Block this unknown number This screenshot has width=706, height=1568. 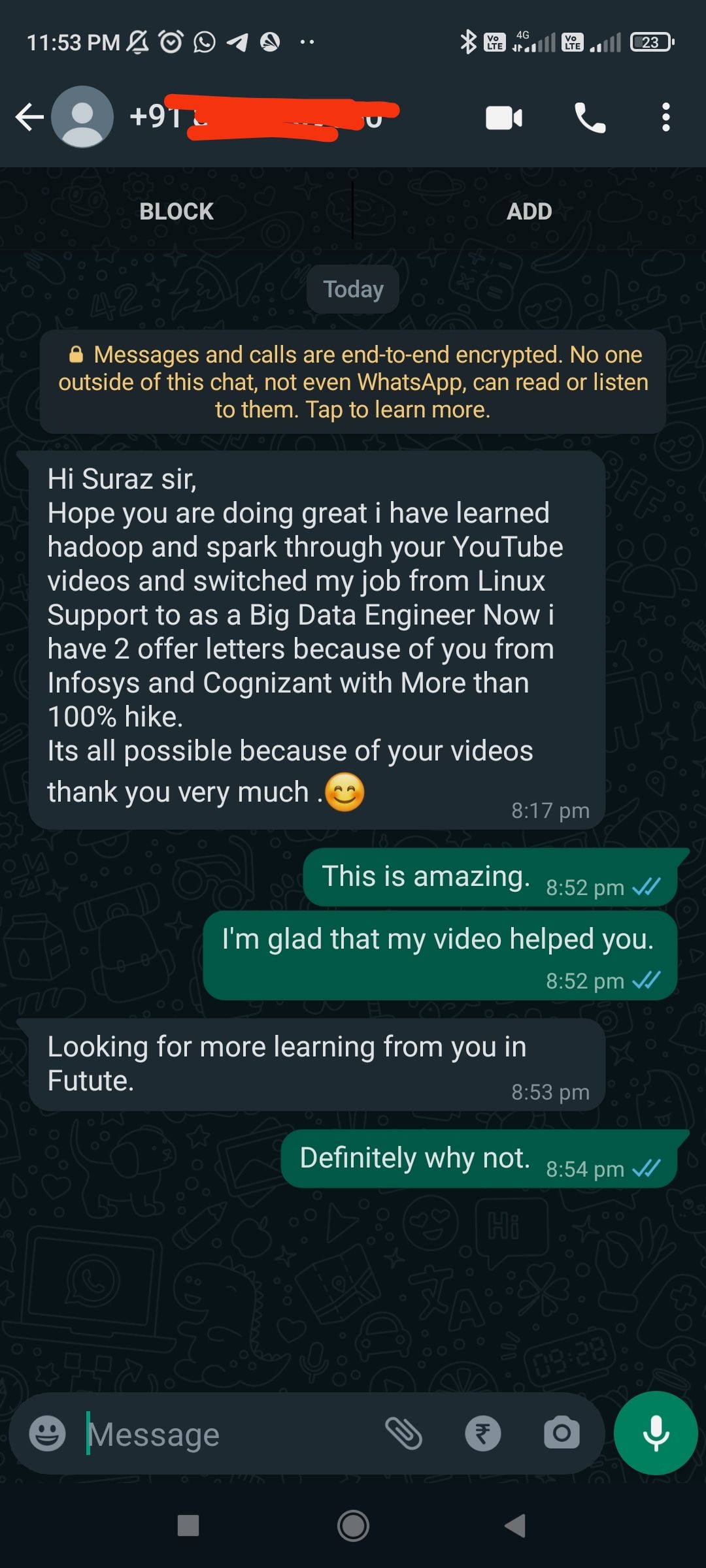pos(176,212)
